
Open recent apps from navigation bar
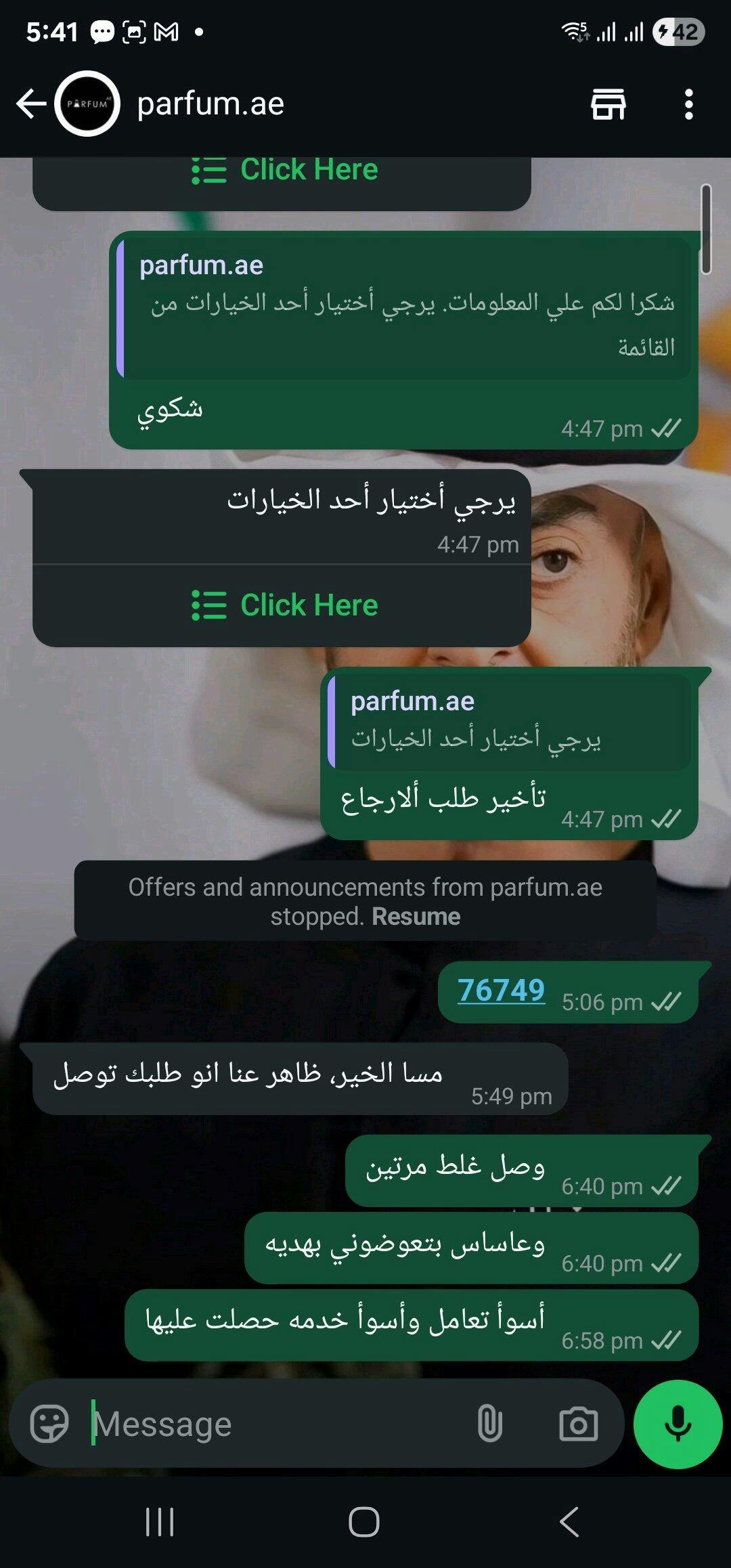(x=160, y=1522)
